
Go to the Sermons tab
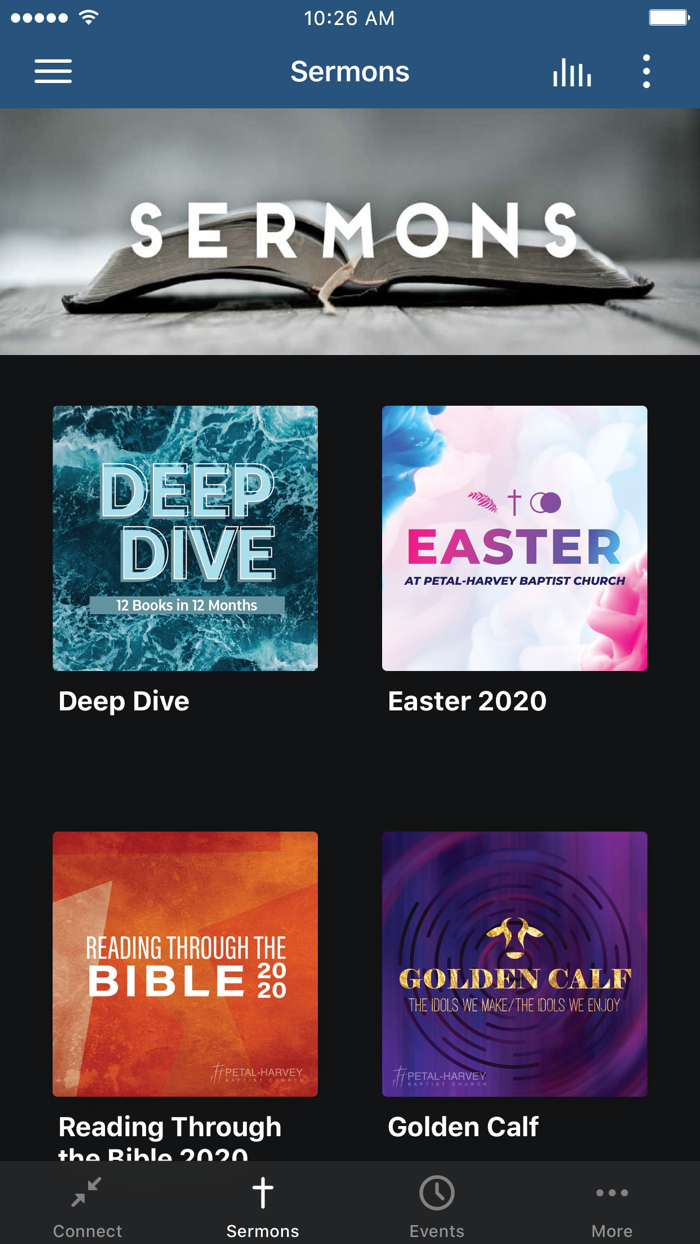[x=262, y=1205]
